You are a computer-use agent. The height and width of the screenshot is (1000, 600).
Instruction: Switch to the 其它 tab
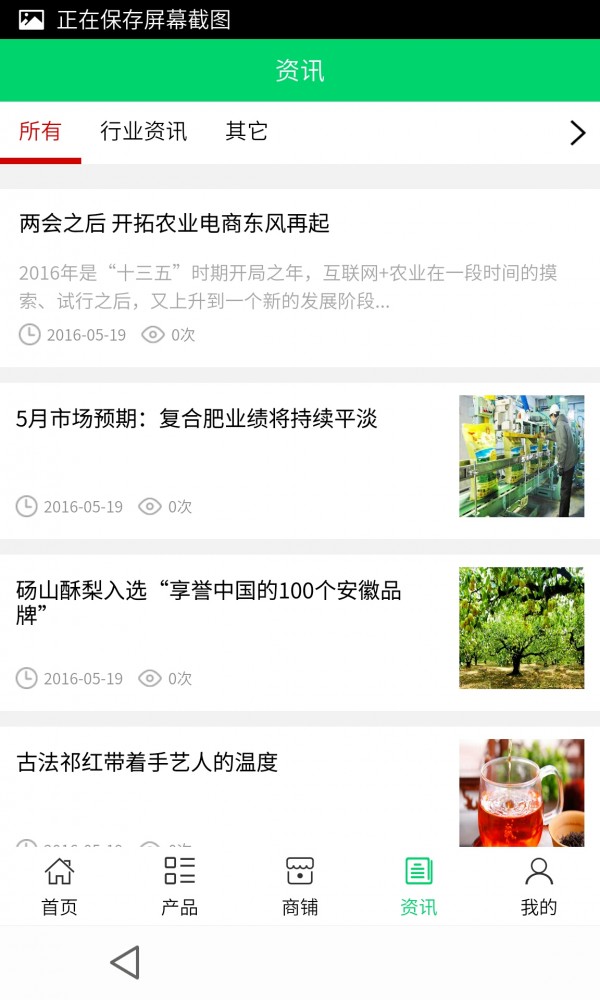tap(246, 131)
